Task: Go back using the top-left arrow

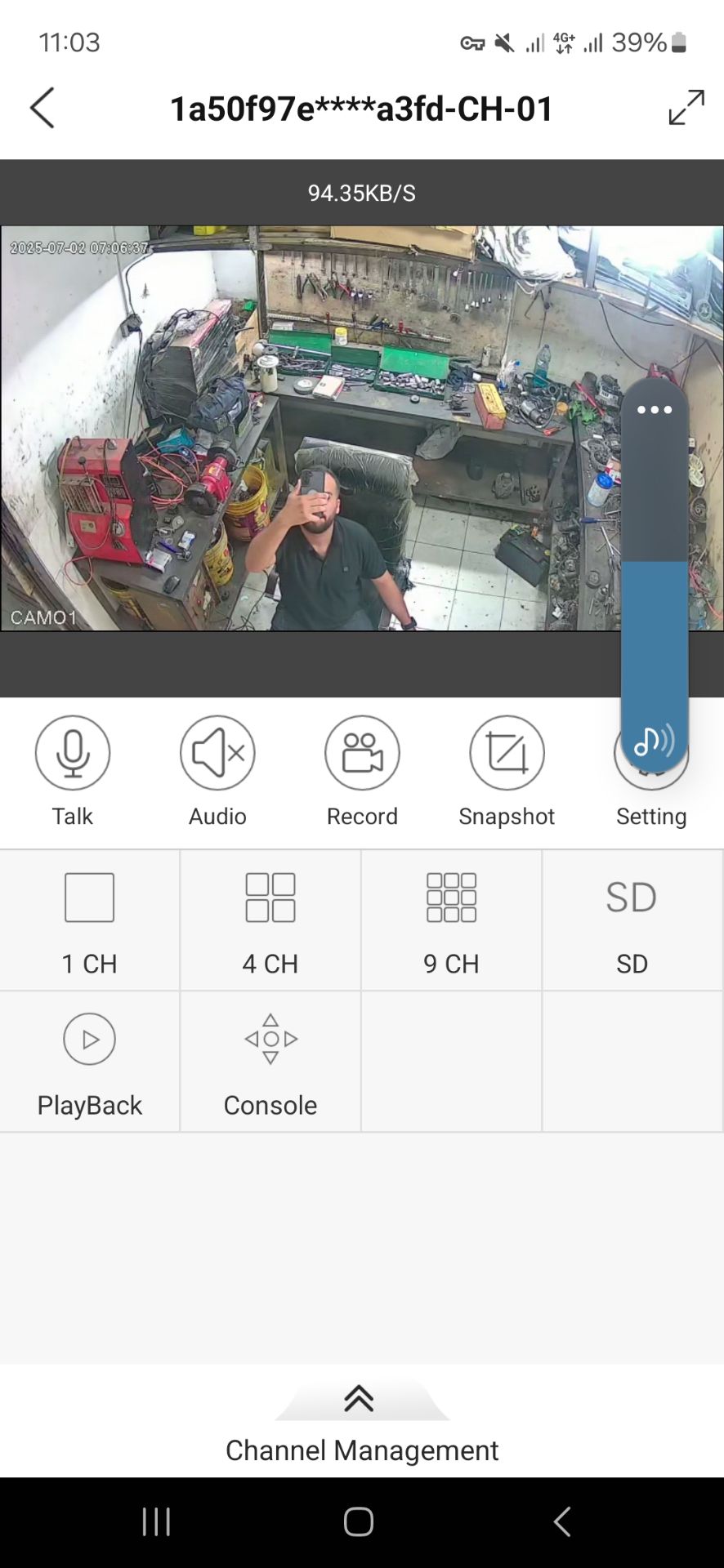Action: point(42,108)
